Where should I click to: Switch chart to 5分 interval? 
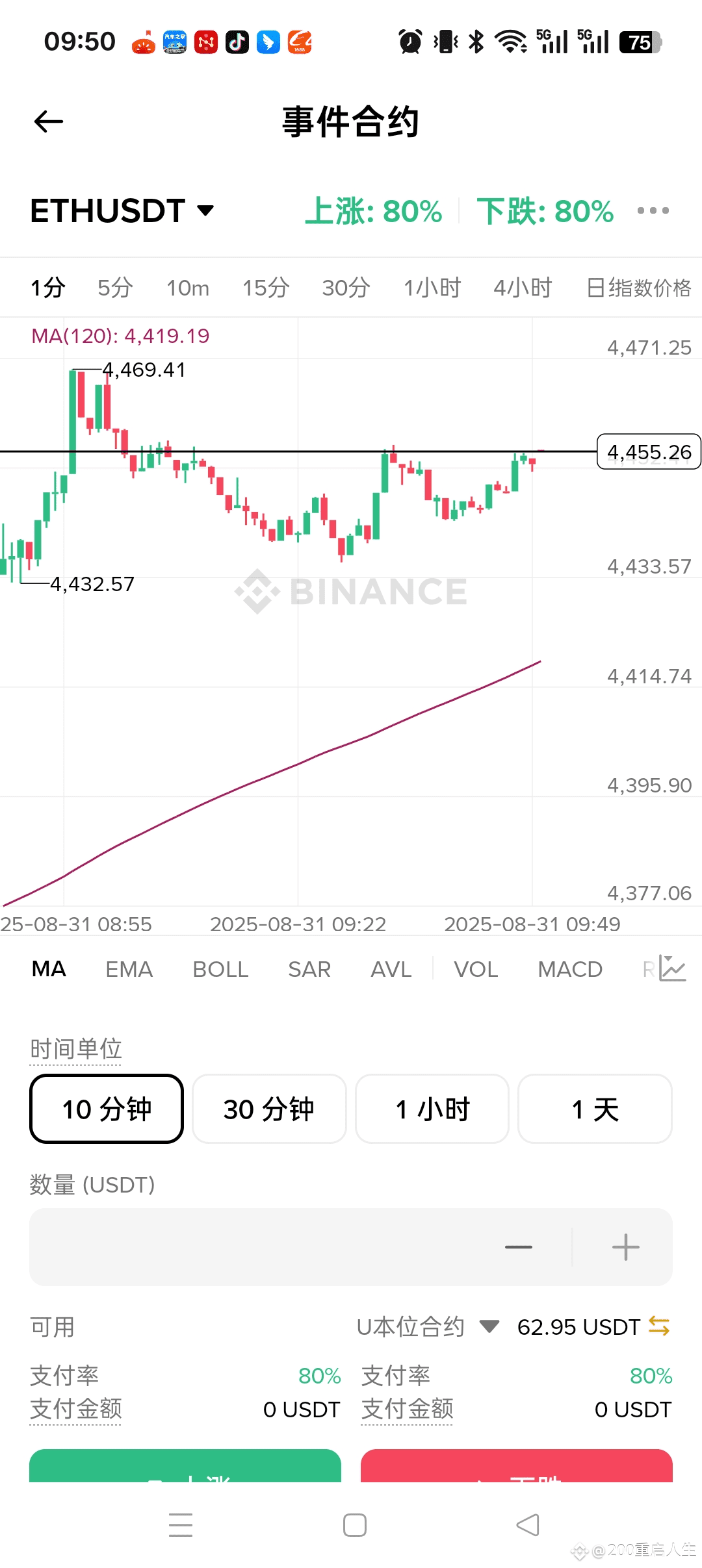(x=115, y=287)
